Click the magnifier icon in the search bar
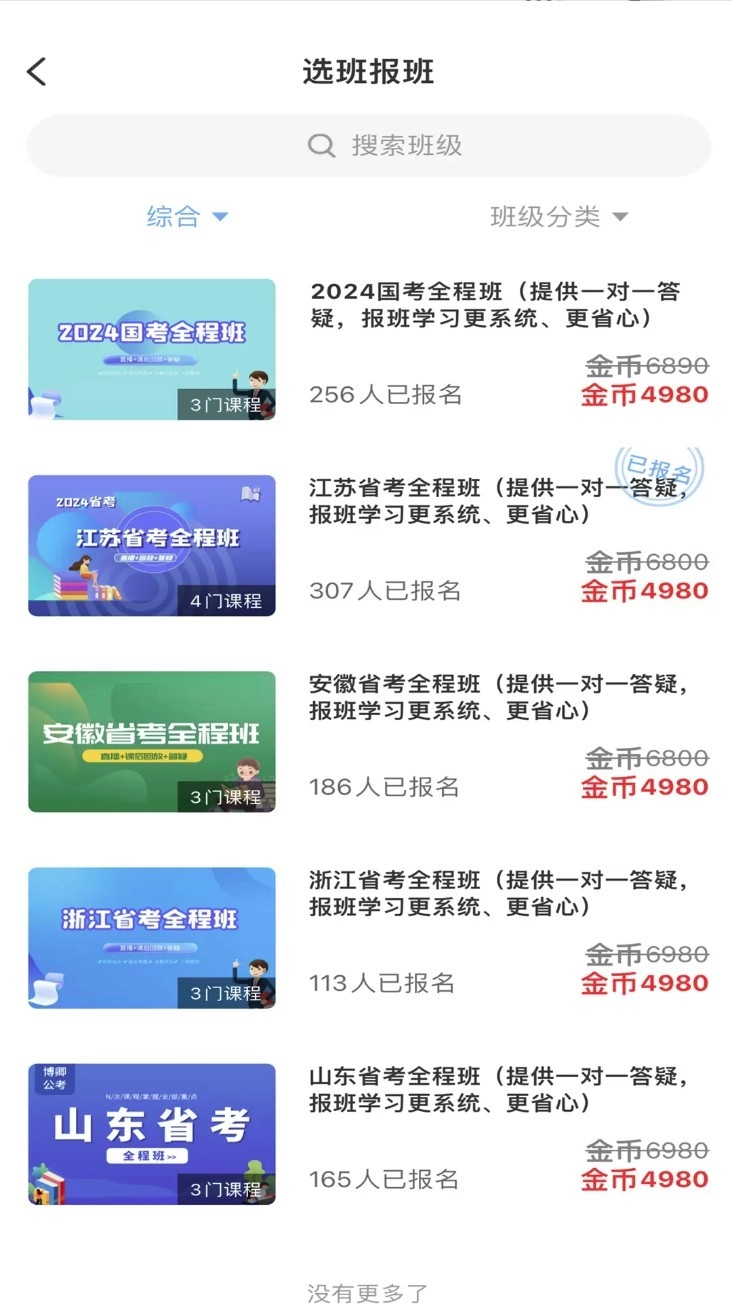Screen dimensions: 732x1304 (321, 145)
